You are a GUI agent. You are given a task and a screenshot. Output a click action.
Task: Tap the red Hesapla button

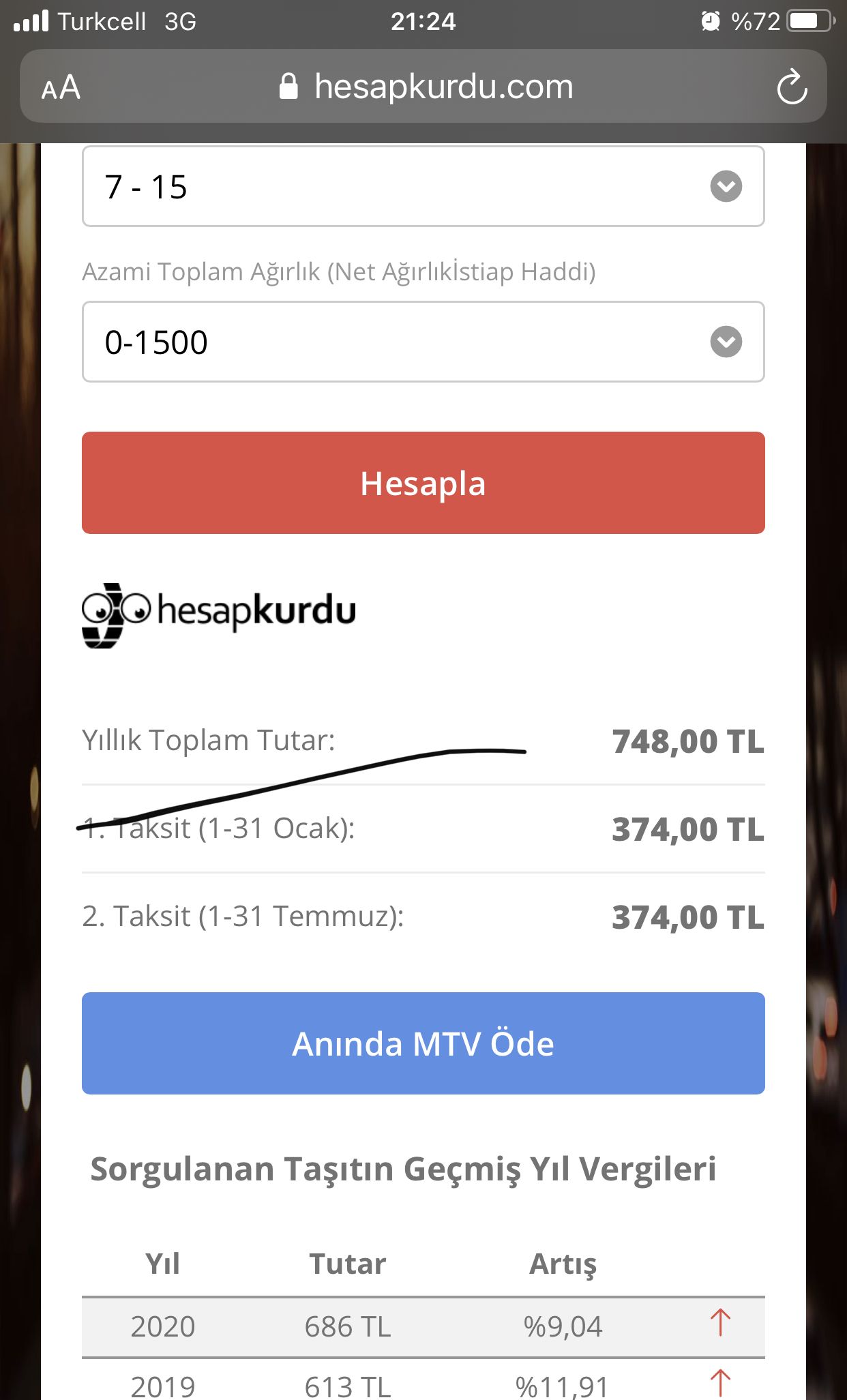423,483
